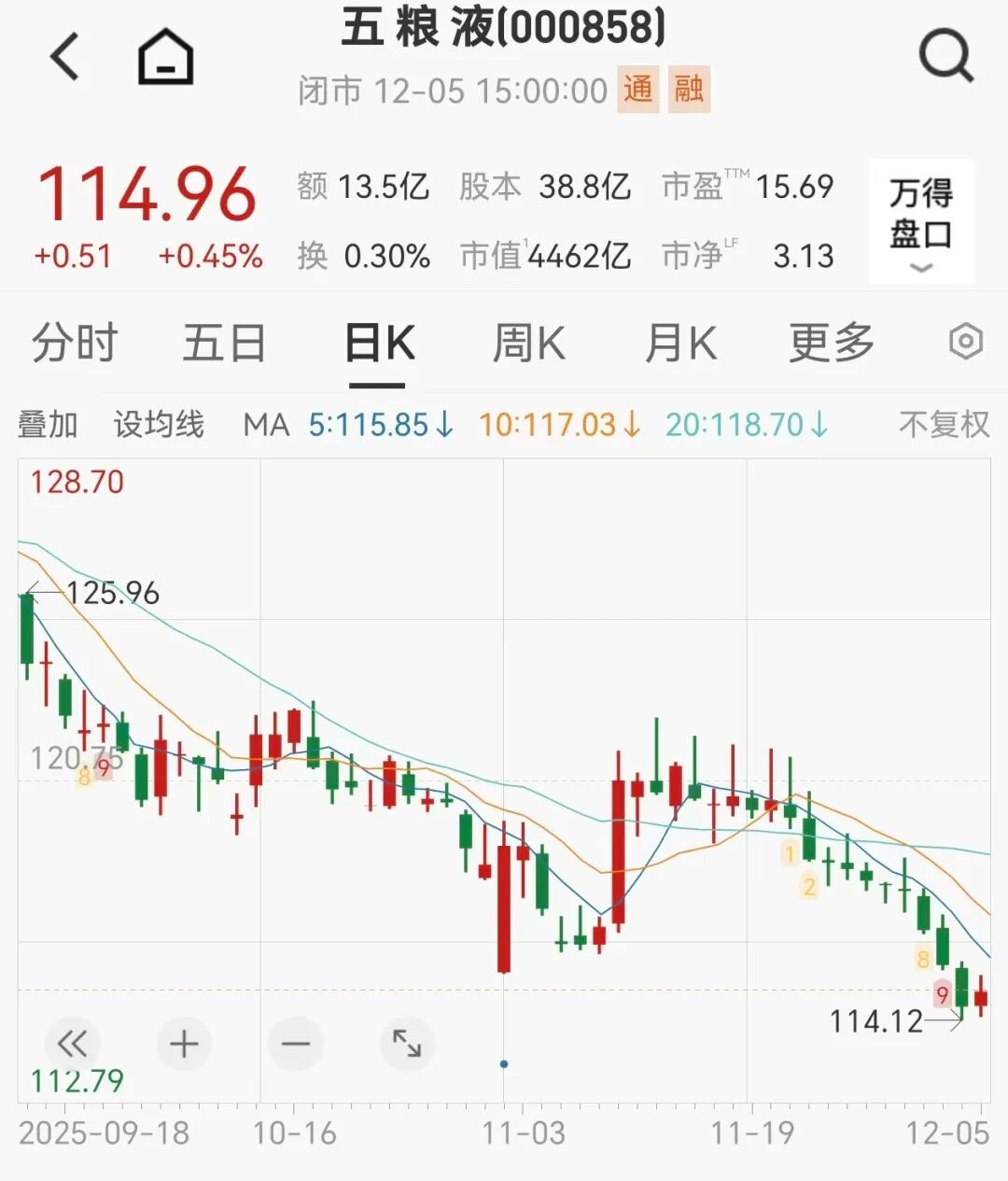Switch to the 分时 chart tab

[75, 343]
